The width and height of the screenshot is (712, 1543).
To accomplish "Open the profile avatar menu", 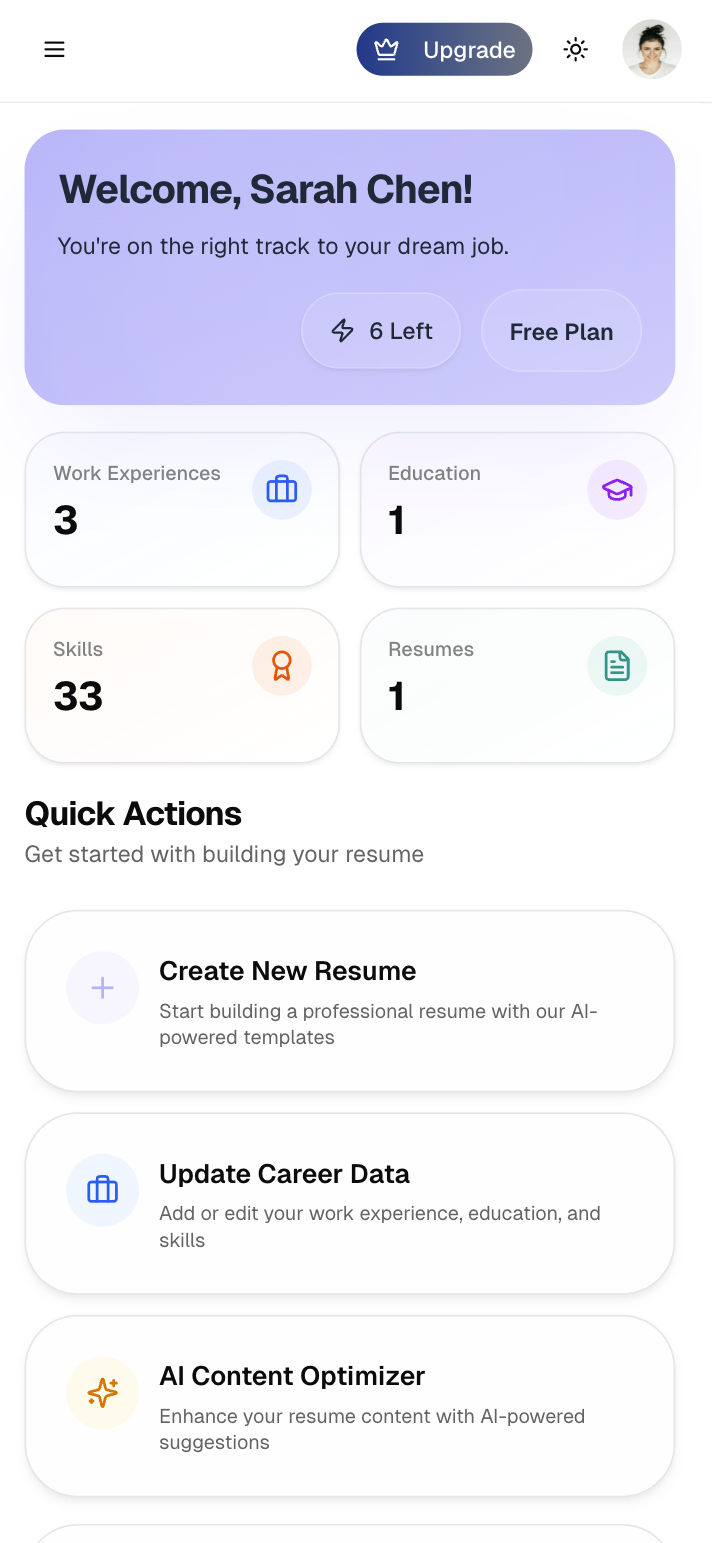I will [x=652, y=50].
